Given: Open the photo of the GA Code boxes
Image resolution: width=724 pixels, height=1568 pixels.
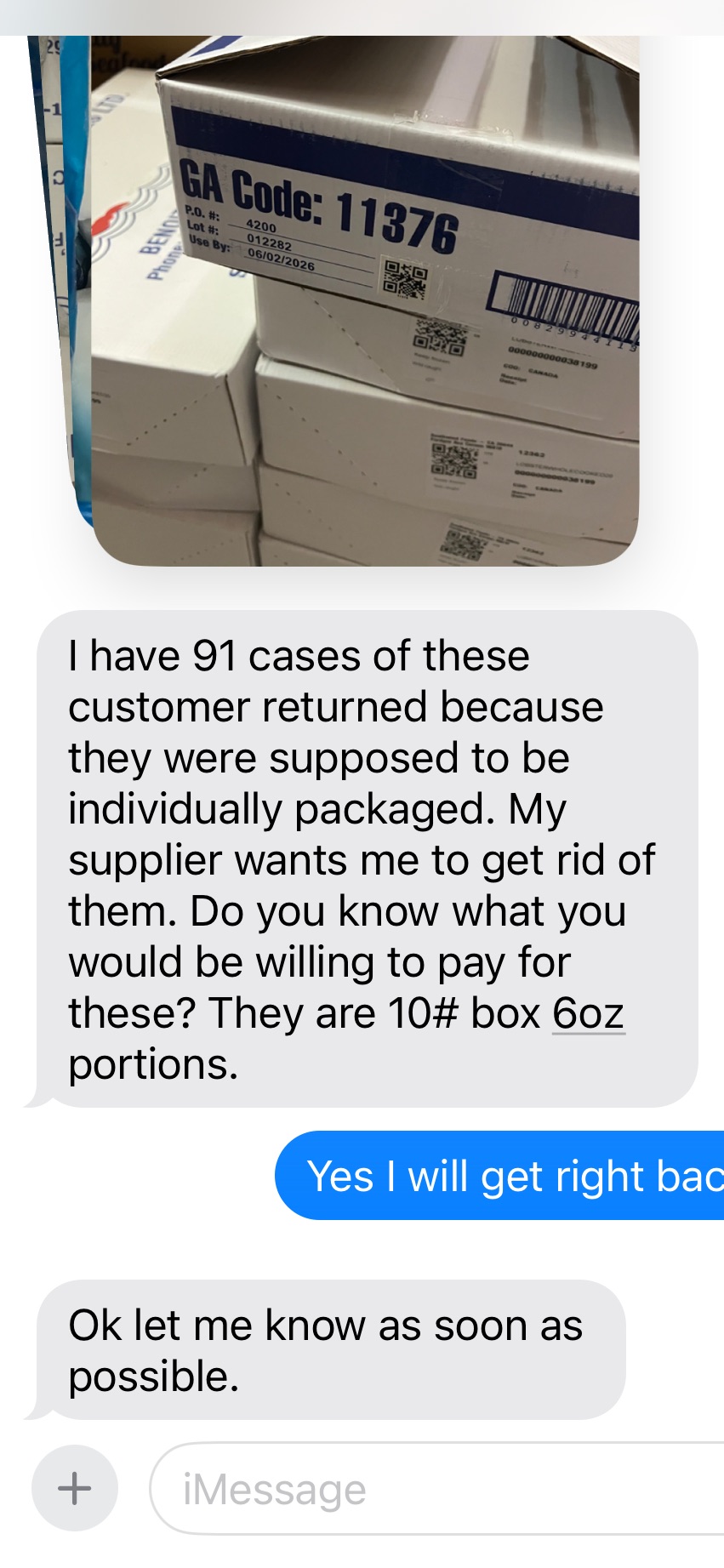Looking at the screenshot, I should pos(364,300).
